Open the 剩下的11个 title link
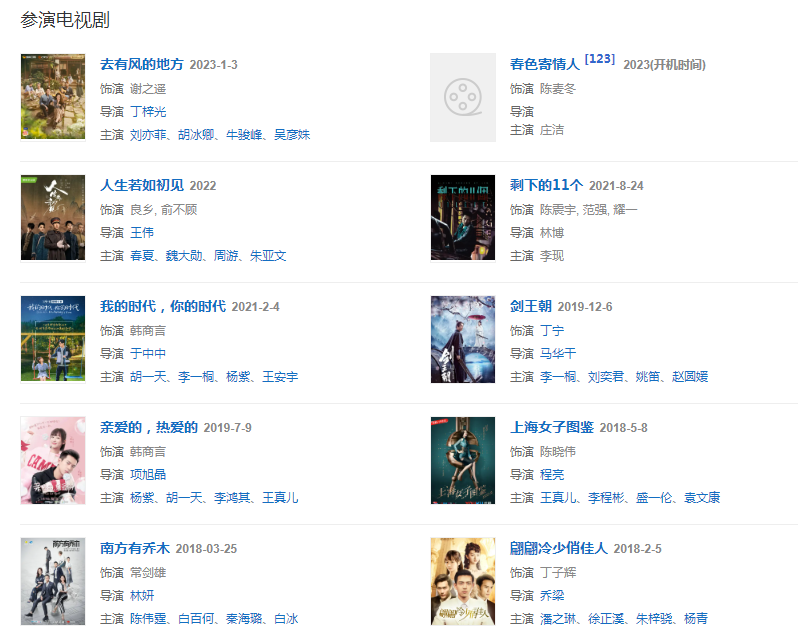Screen dimensions: 798x634 click(546, 185)
